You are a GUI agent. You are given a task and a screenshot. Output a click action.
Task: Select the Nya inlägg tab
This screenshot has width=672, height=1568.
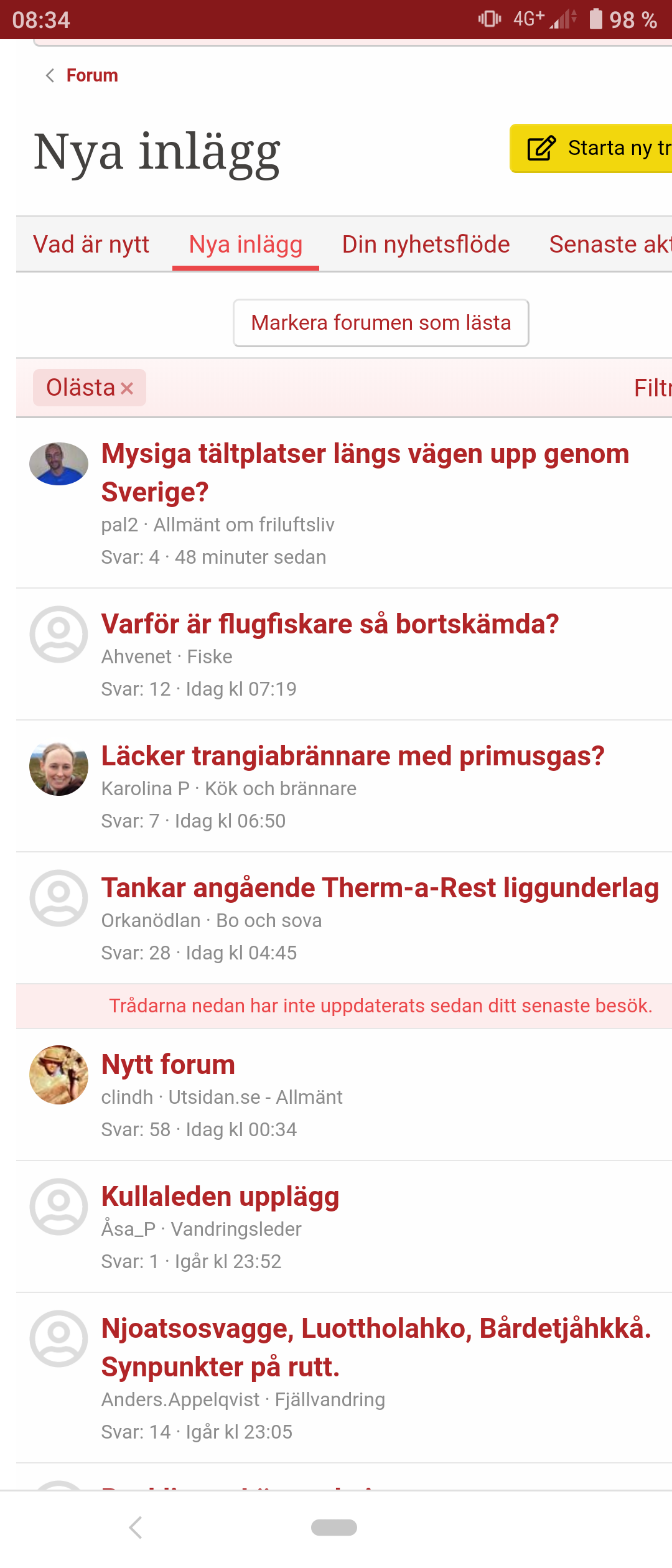[246, 245]
